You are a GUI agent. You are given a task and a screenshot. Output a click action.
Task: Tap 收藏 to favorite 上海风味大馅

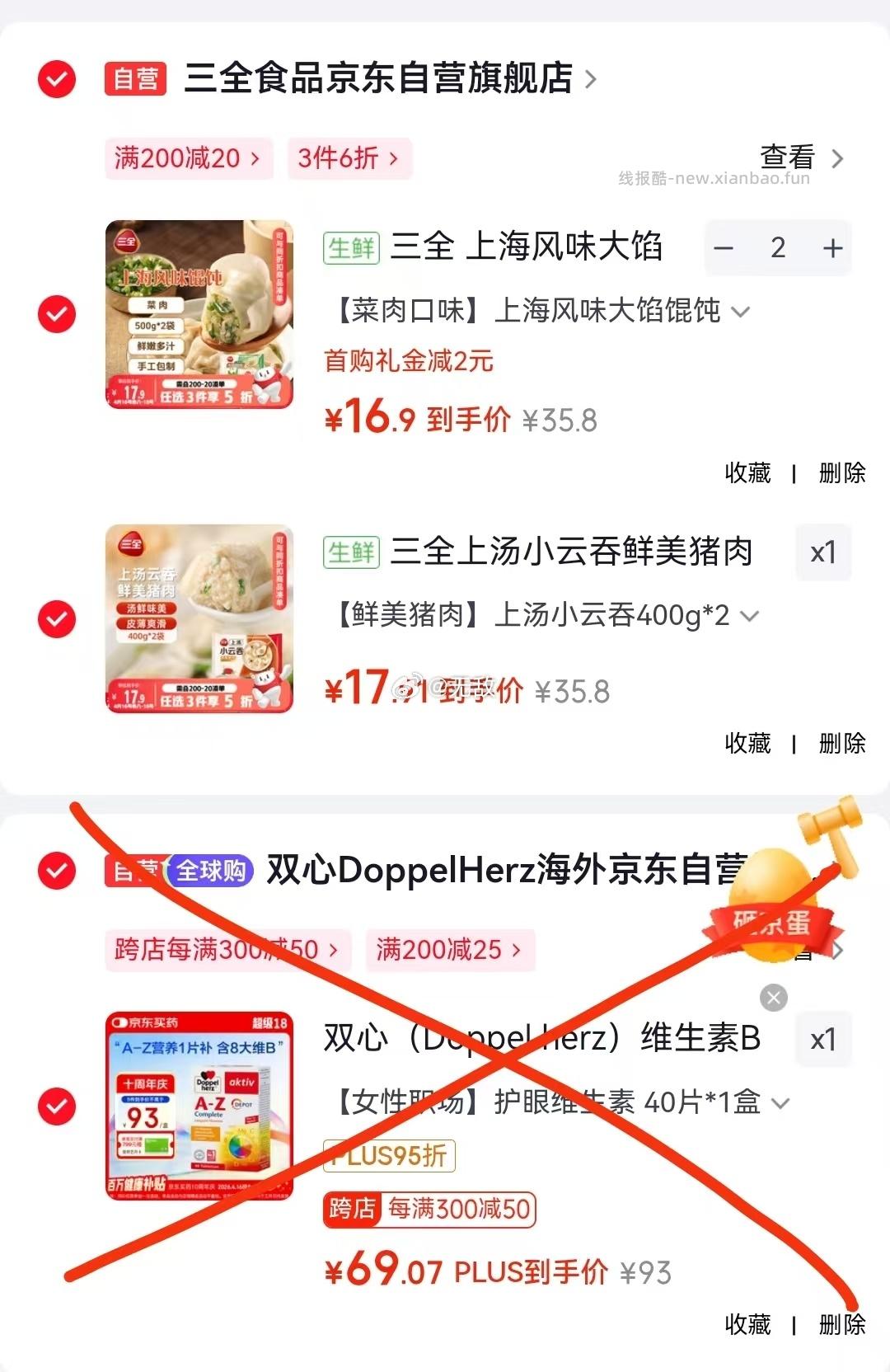747,473
